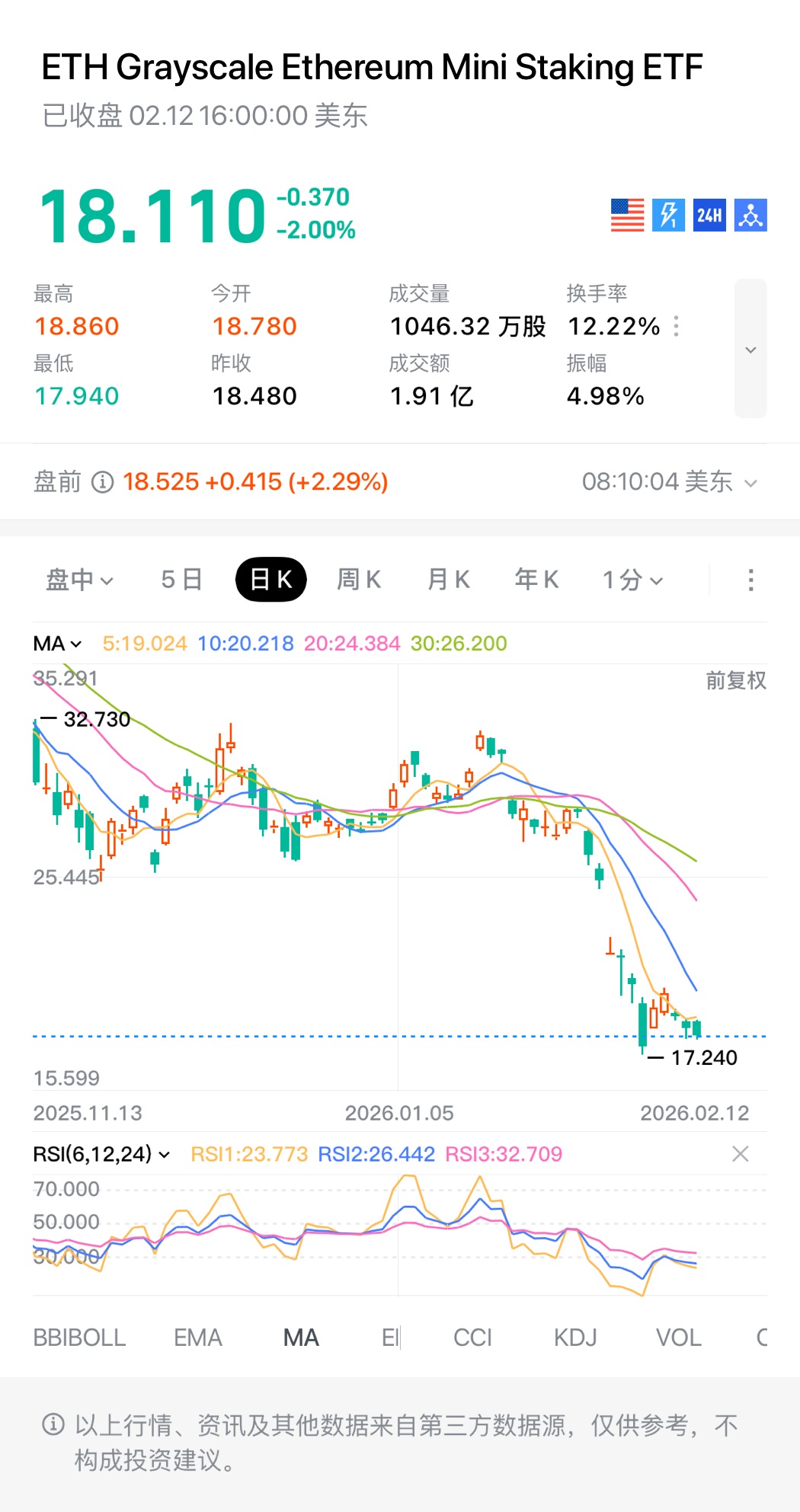Expand the quote details chevron panel
800x1512 pixels.
click(x=750, y=349)
